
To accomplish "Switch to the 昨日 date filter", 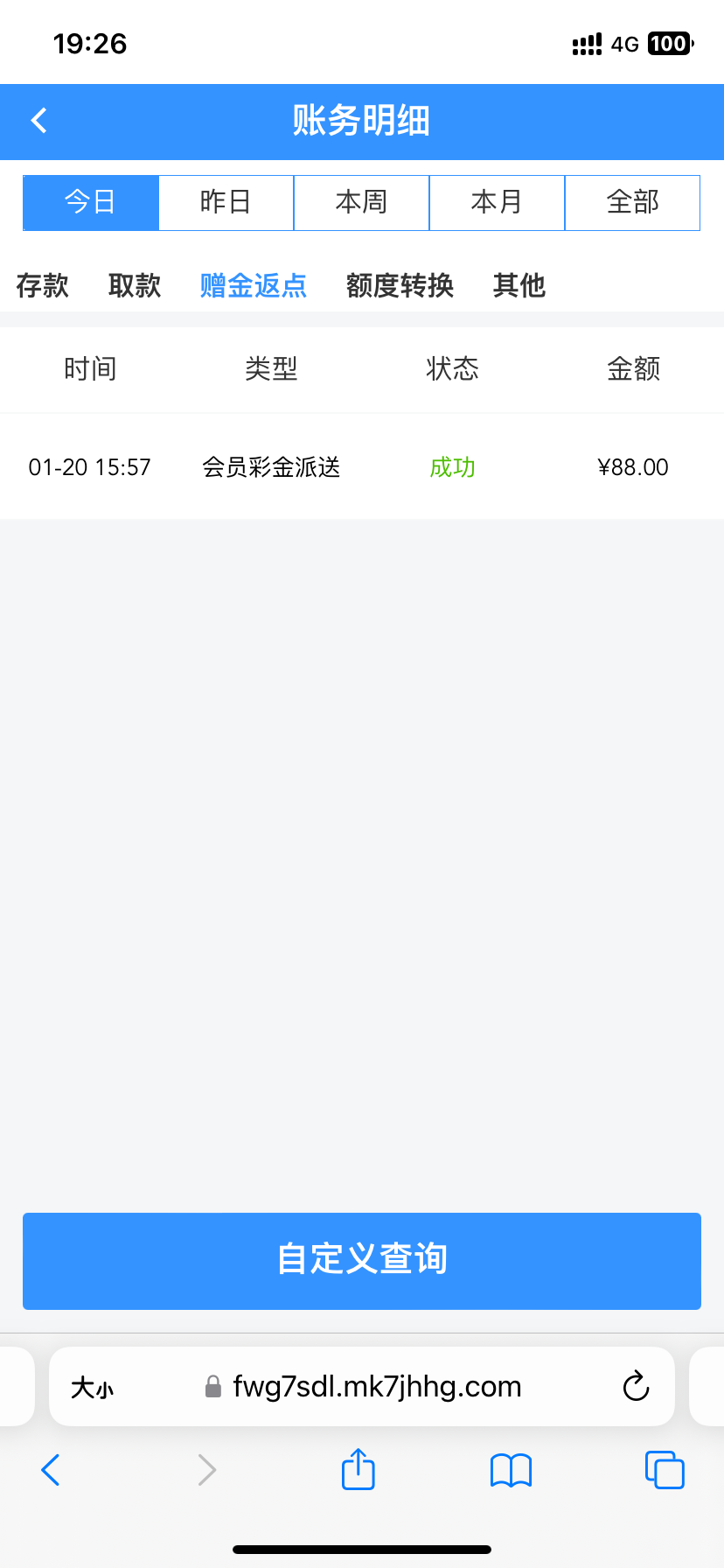I will [x=226, y=202].
